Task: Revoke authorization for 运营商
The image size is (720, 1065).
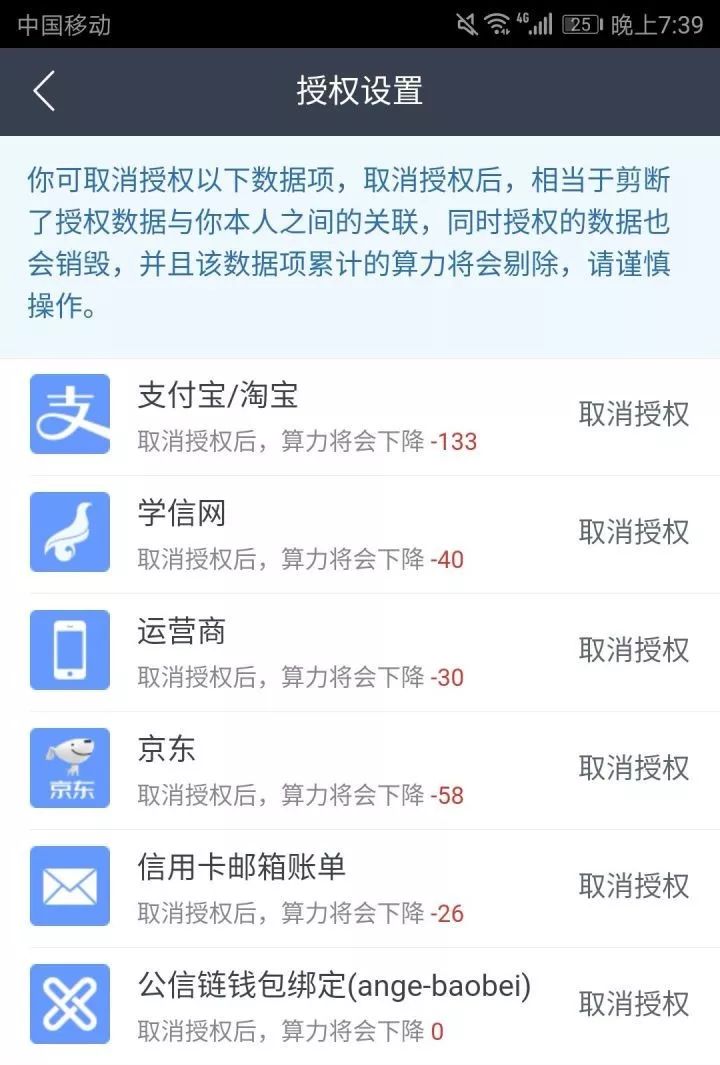Action: coord(632,650)
